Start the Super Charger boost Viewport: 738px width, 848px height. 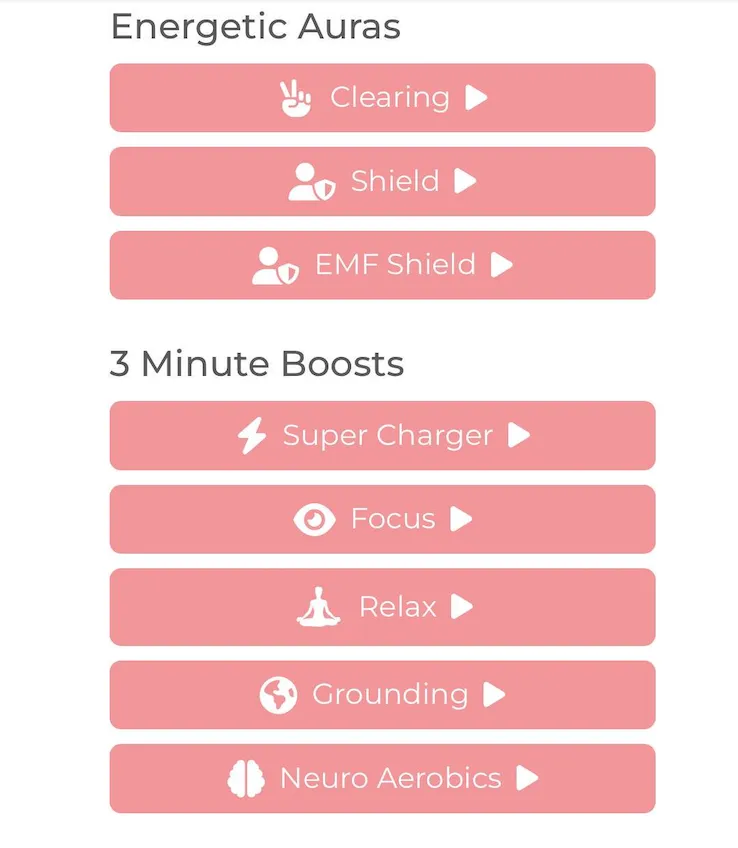click(x=382, y=435)
